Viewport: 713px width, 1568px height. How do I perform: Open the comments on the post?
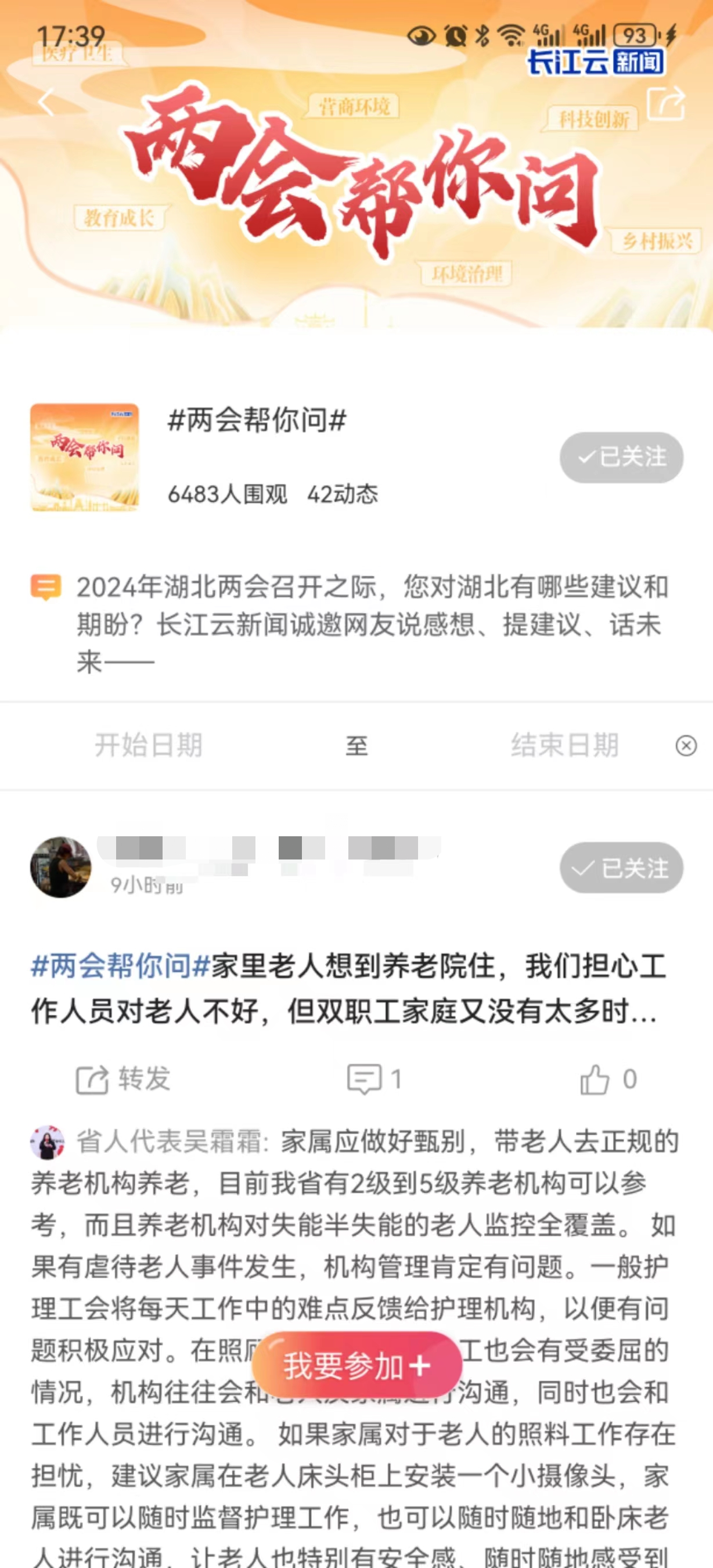[373, 1079]
